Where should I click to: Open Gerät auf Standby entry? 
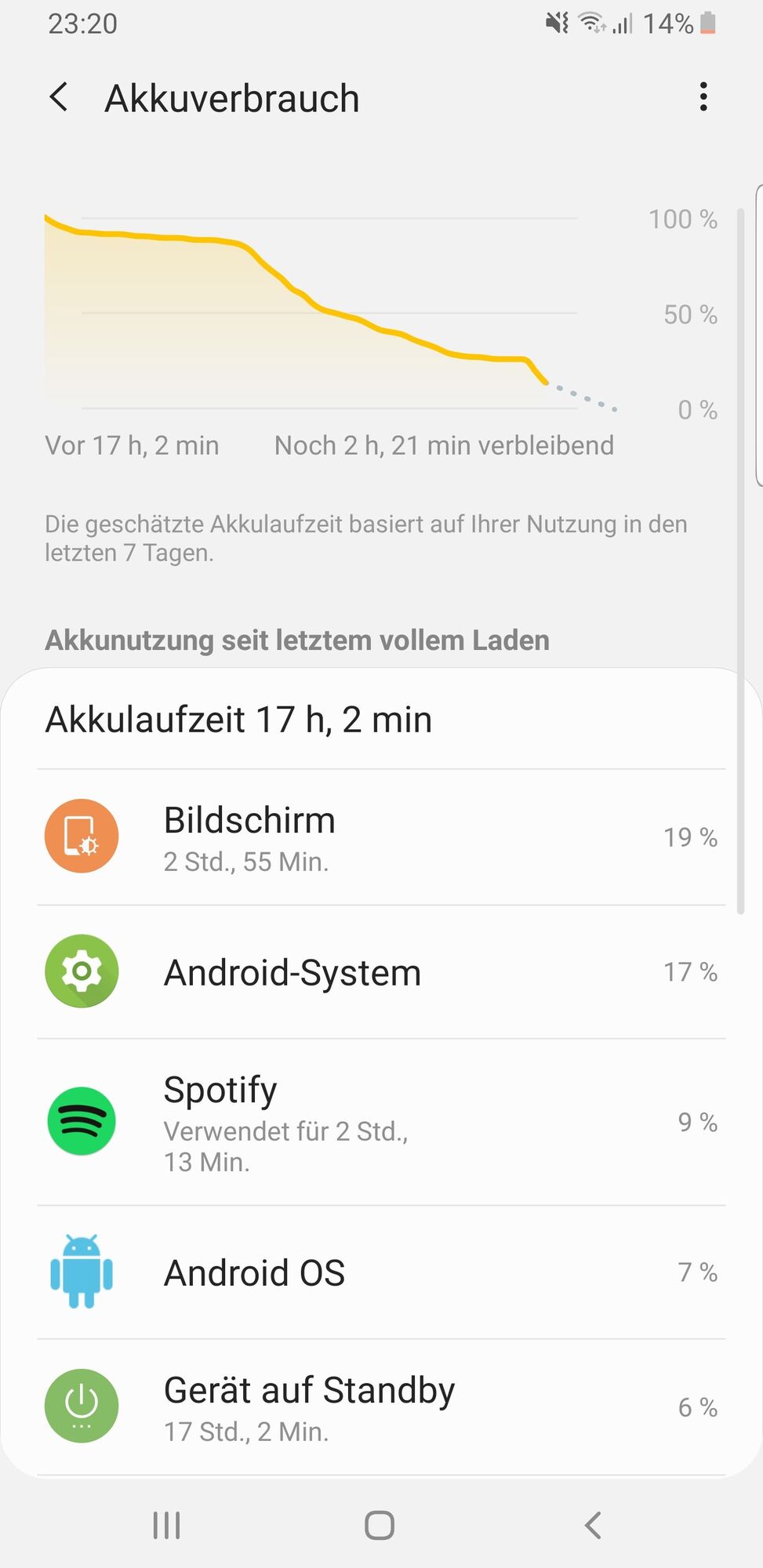pyautogui.click(x=380, y=1407)
